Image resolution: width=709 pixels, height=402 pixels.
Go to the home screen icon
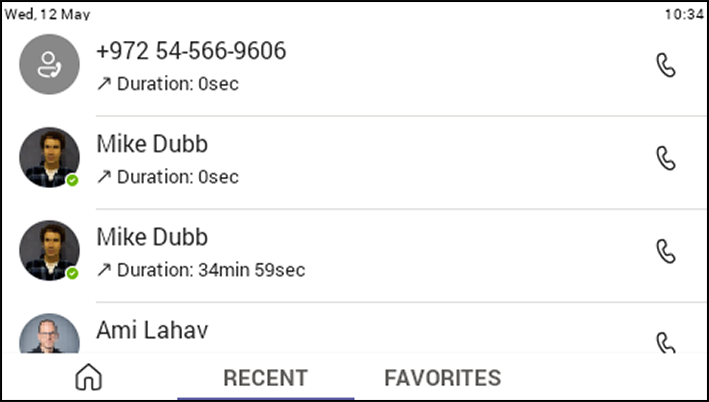tap(89, 378)
